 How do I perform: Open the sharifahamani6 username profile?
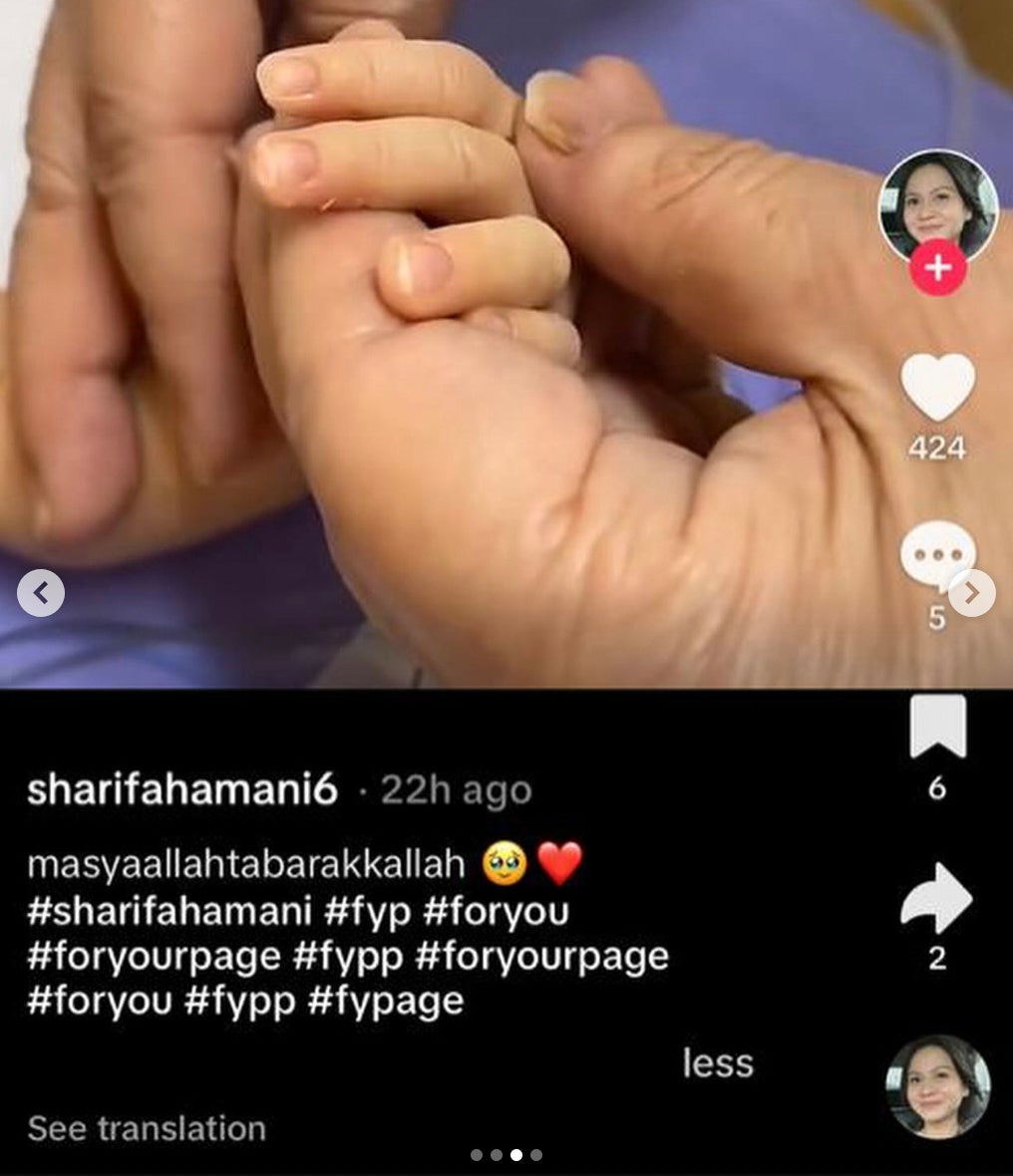(182, 790)
